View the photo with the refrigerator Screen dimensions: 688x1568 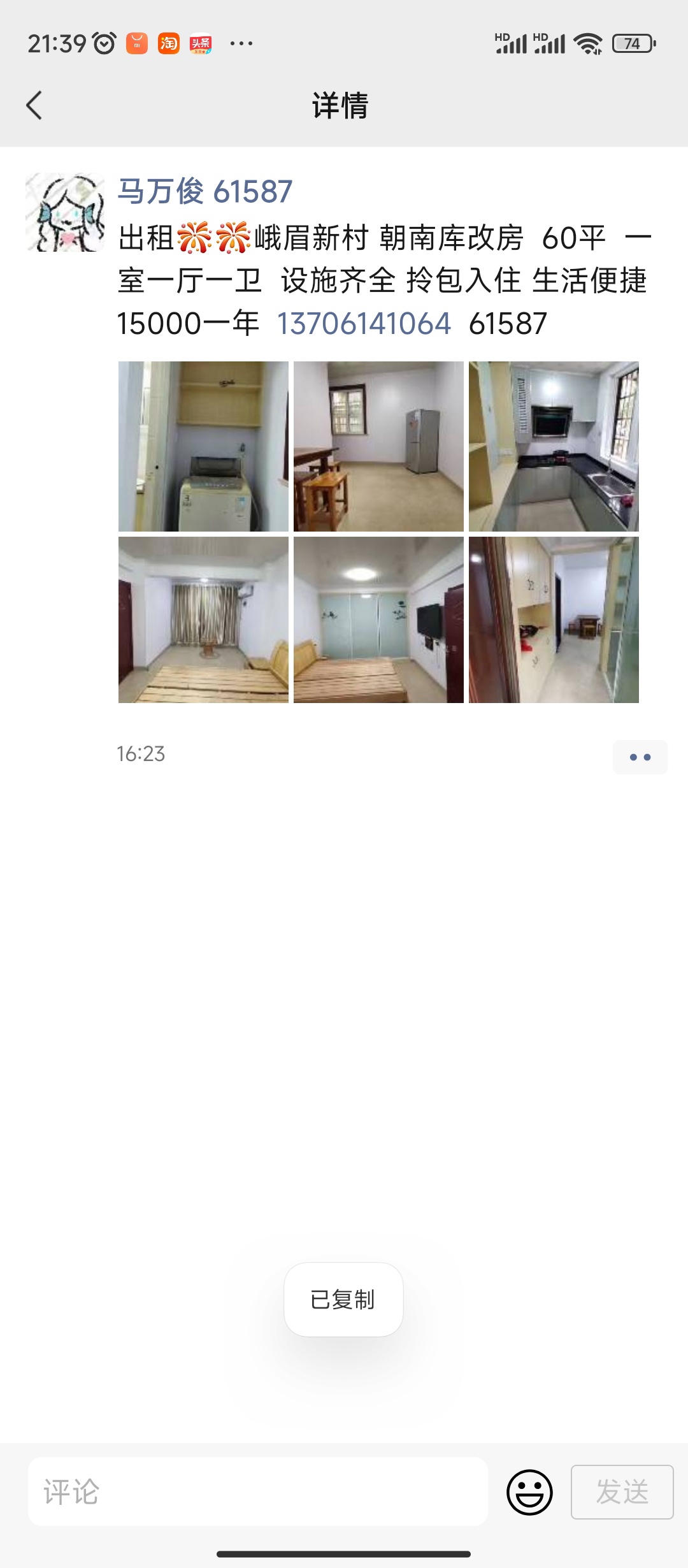click(378, 446)
